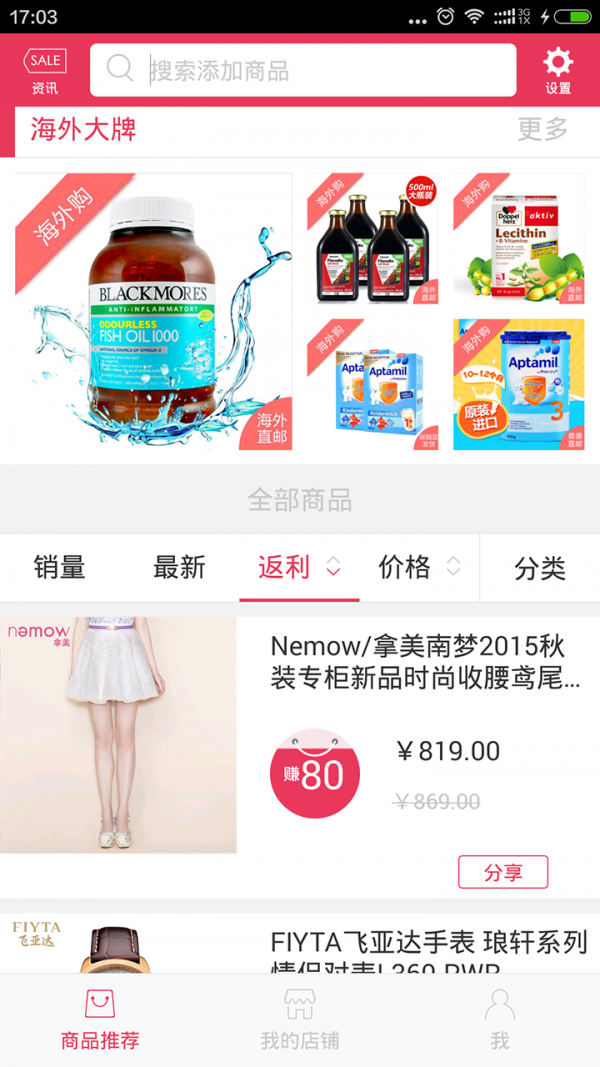Select the 商品推荐 bottom tab
This screenshot has height=1067, width=600.
pyautogui.click(x=100, y=1020)
